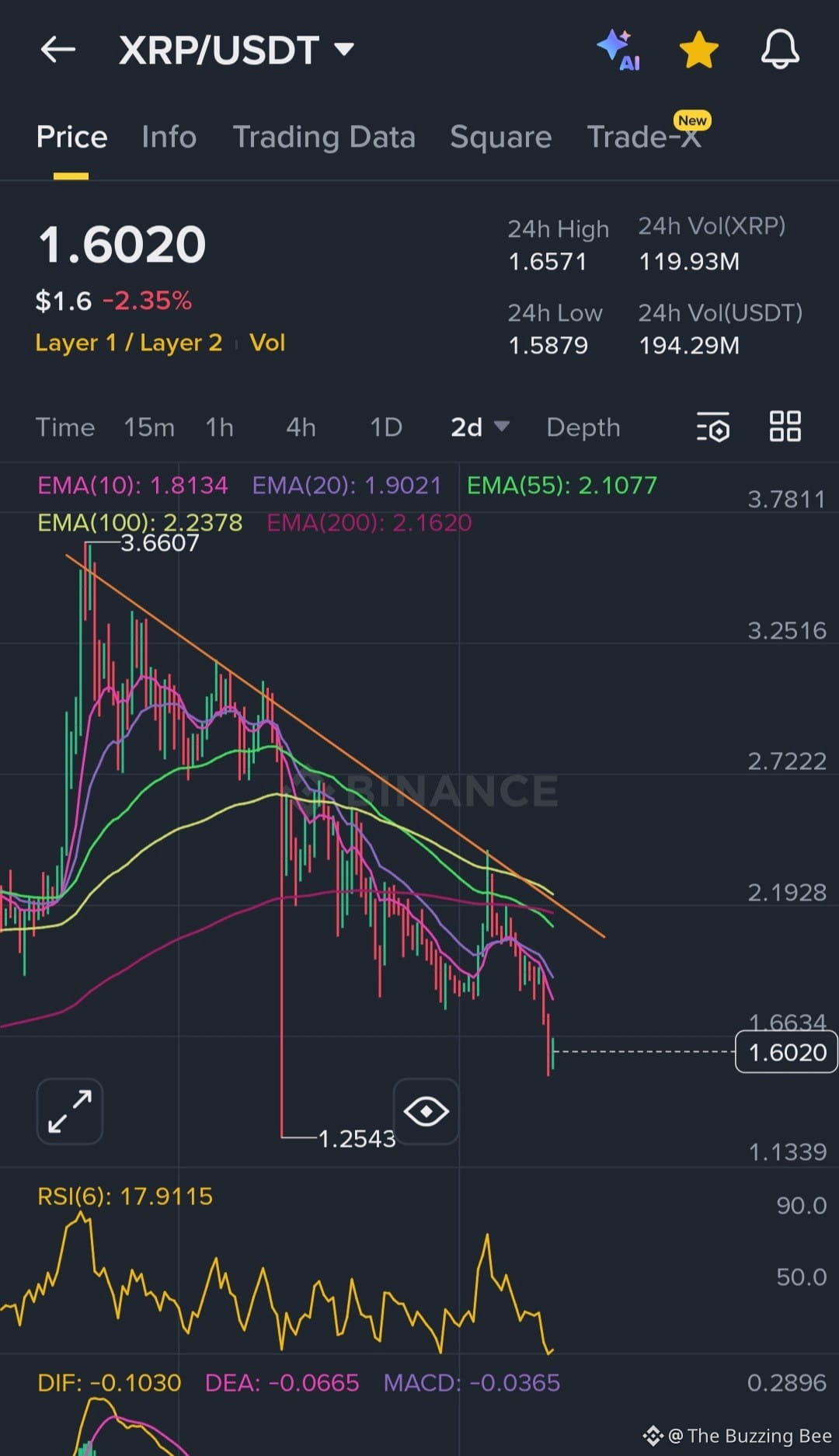Image resolution: width=839 pixels, height=1456 pixels.
Task: Switch chart to the 1h interval
Action: click(219, 427)
